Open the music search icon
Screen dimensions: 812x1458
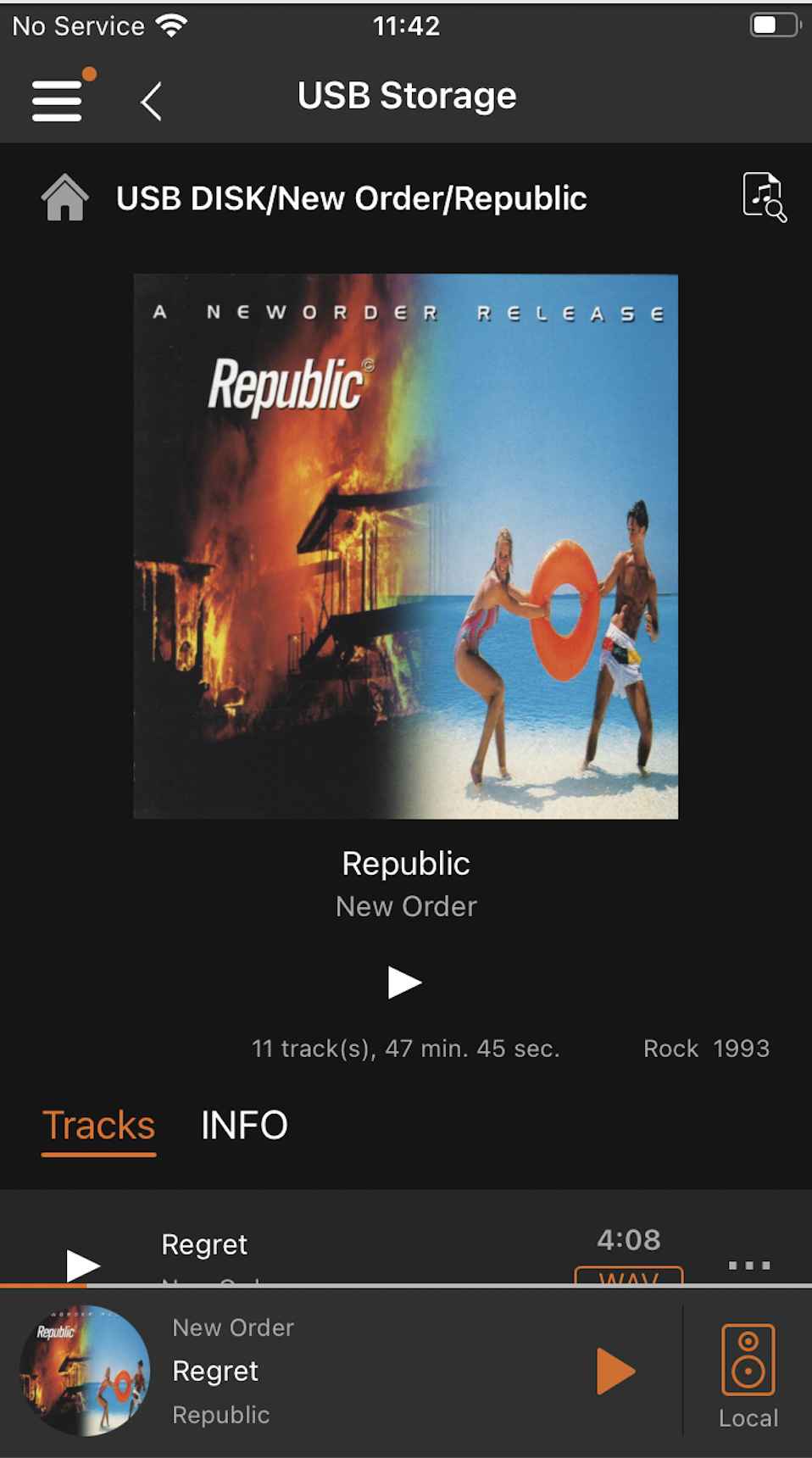pos(765,197)
